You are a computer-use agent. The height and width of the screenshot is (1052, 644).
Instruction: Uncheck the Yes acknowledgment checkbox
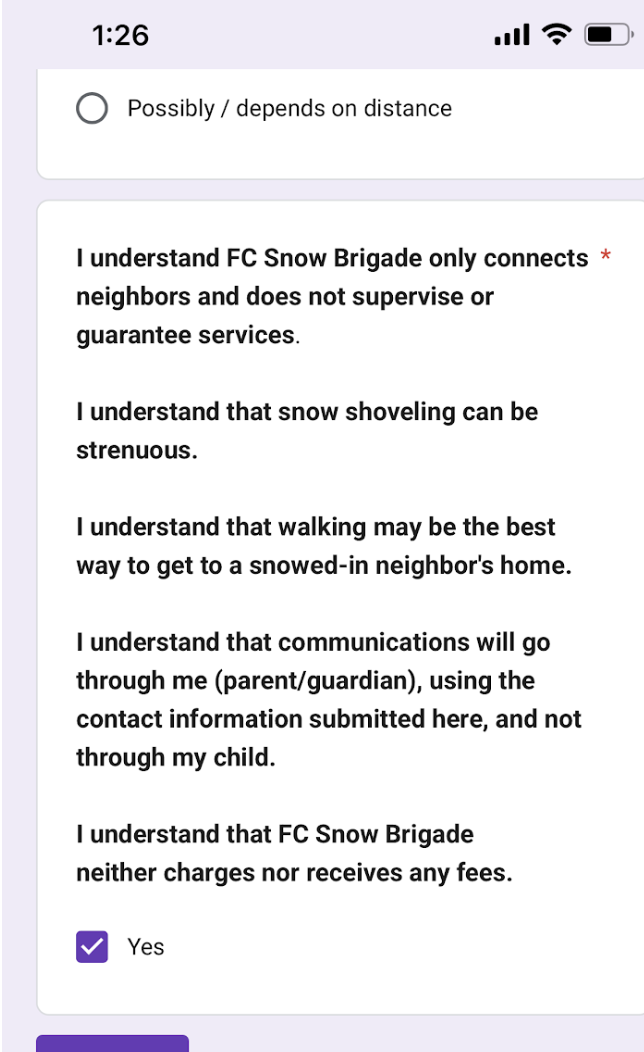[92, 946]
